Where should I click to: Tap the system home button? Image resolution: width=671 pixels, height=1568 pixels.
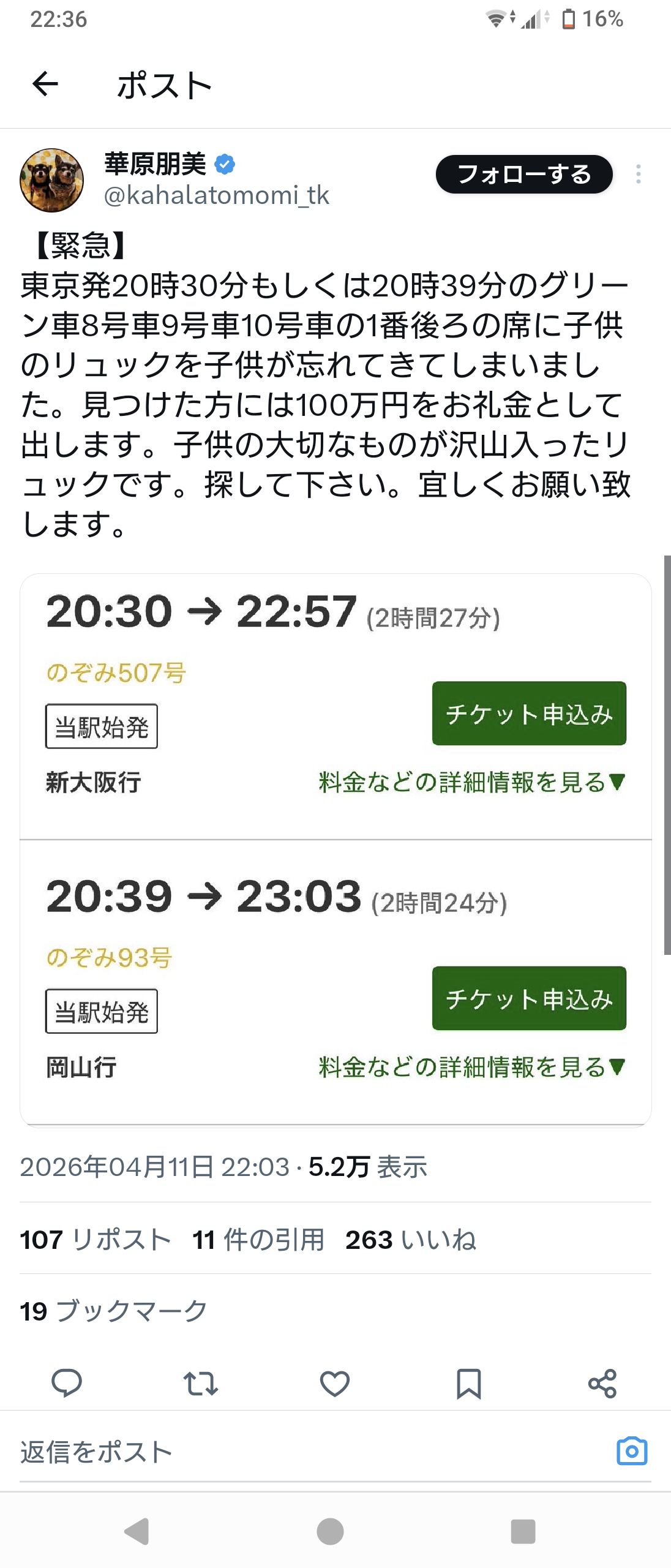pos(331,1532)
